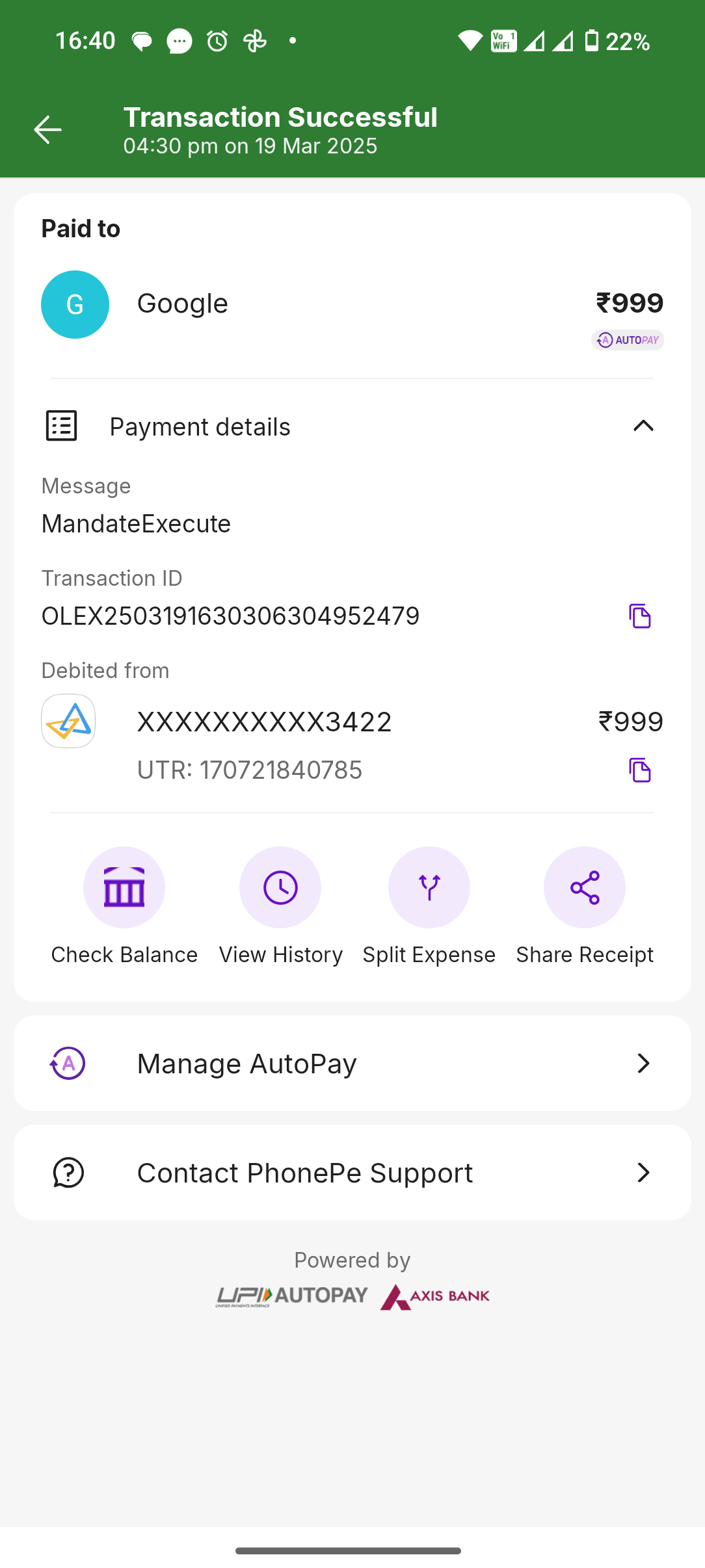Go back using the header arrow
This screenshot has width=705, height=1568.
pos(47,129)
